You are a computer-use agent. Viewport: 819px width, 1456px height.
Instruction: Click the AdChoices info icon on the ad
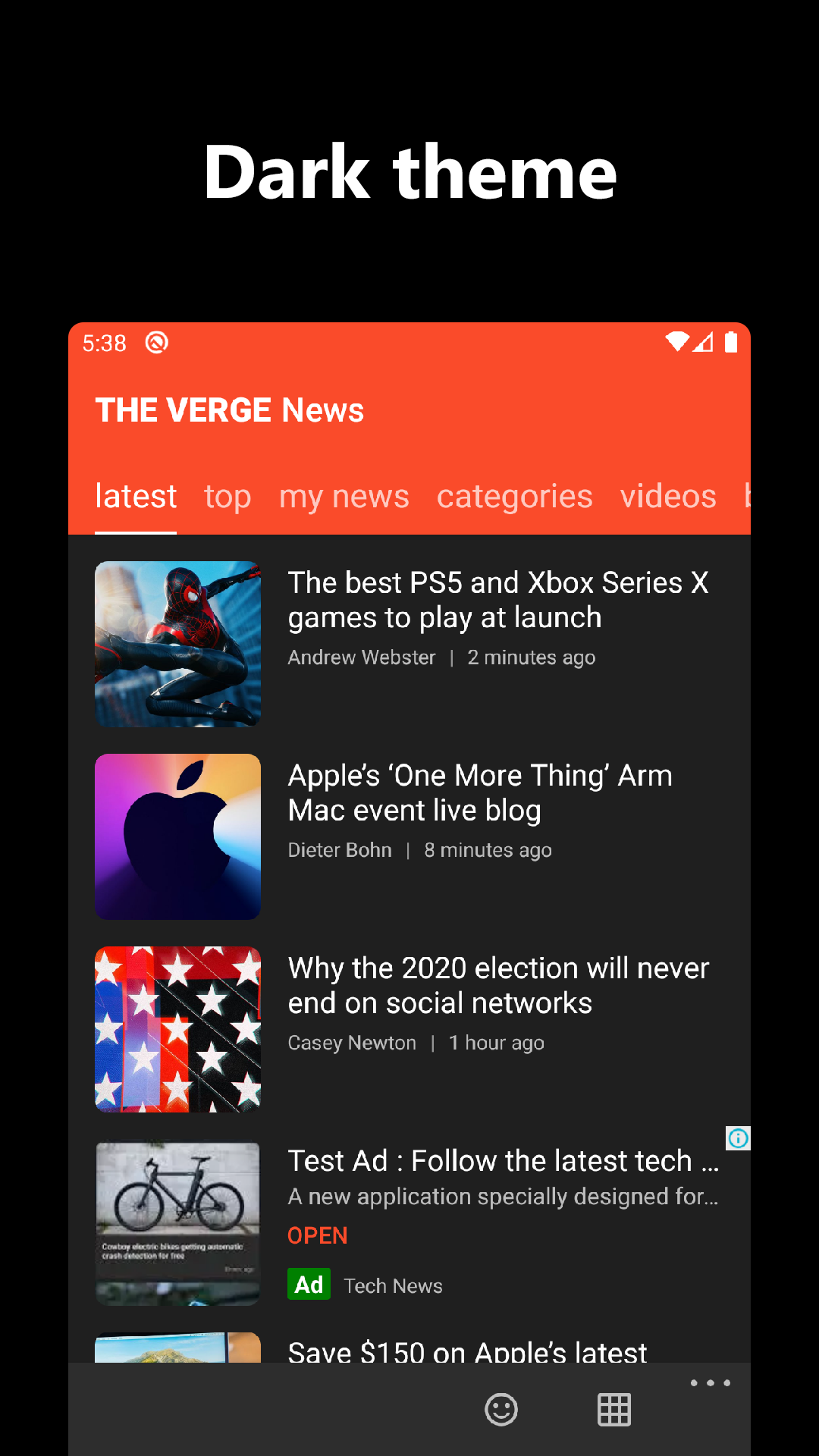tap(737, 1139)
